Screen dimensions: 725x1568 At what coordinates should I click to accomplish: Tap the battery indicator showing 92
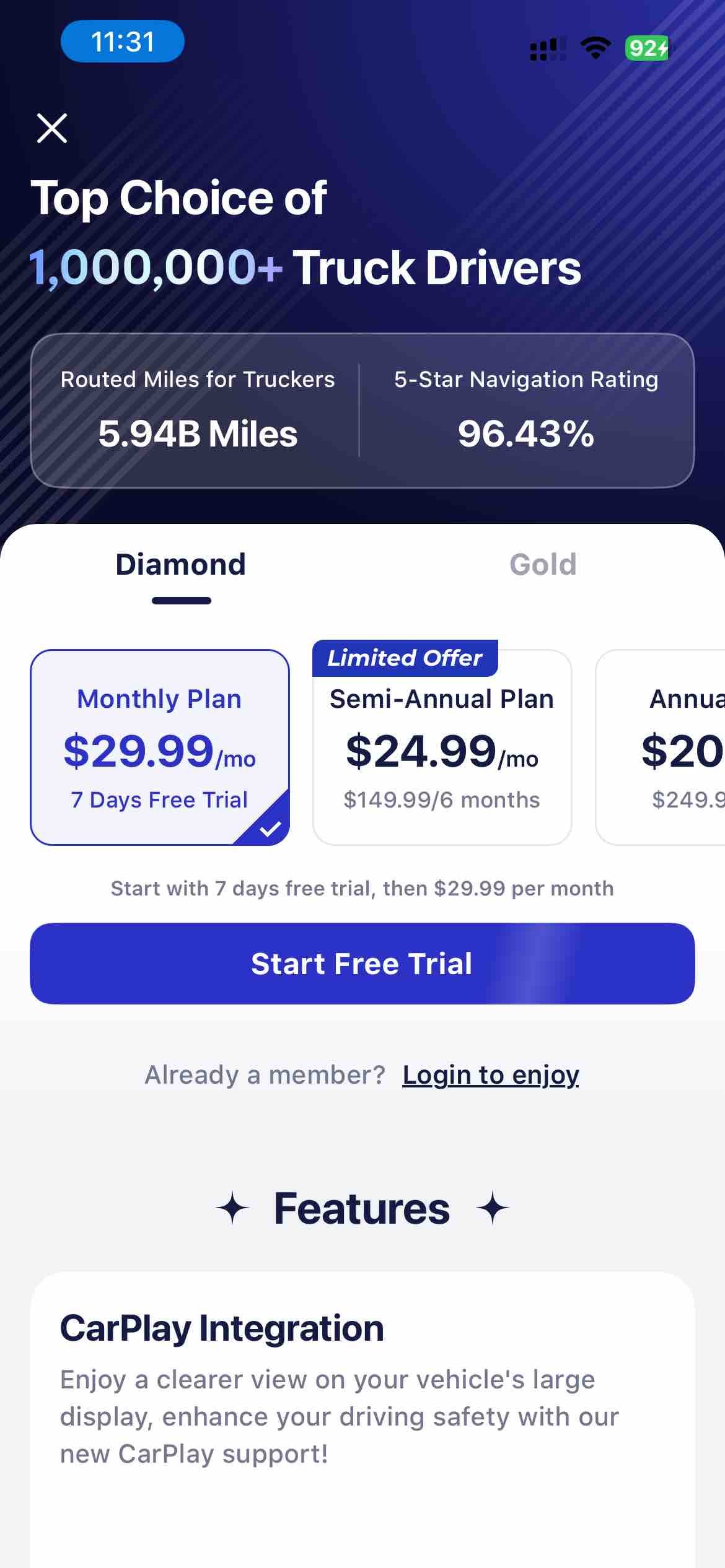coord(646,47)
